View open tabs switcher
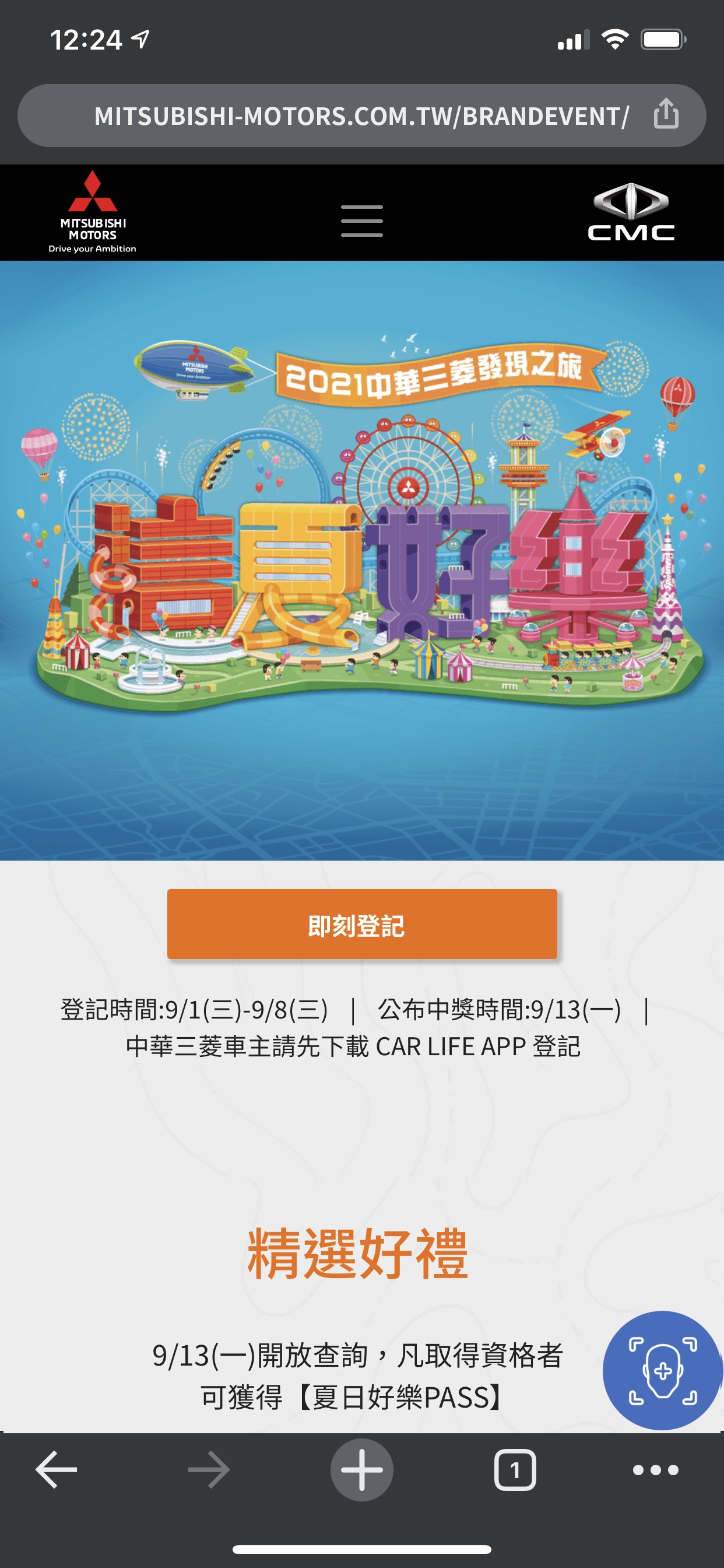Image resolution: width=724 pixels, height=1568 pixels. 515,1469
